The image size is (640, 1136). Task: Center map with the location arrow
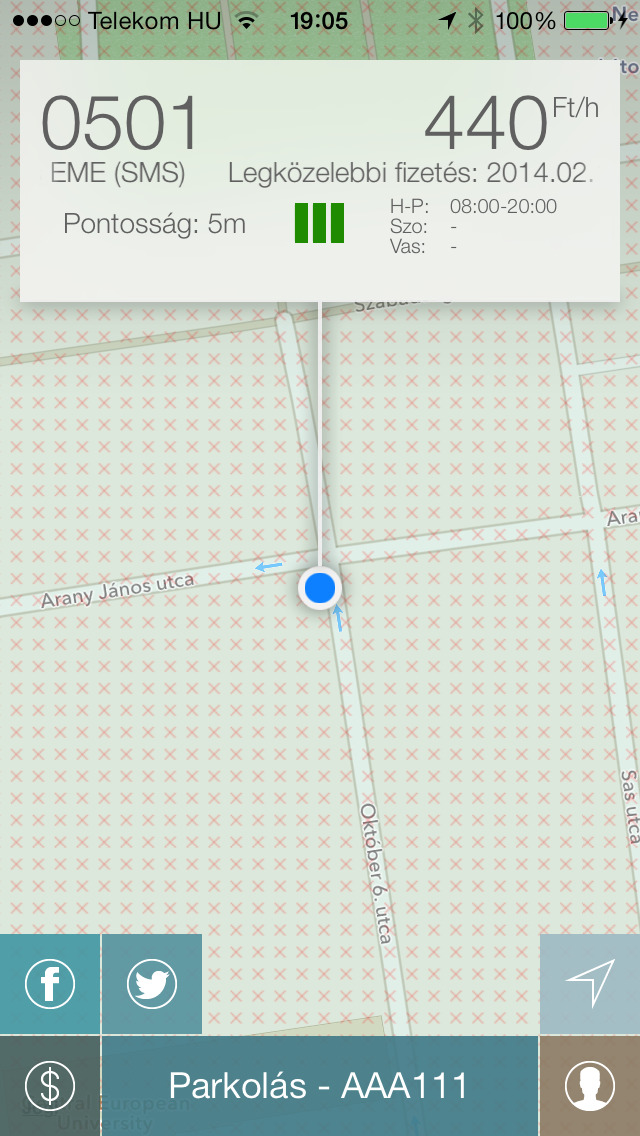(590, 984)
